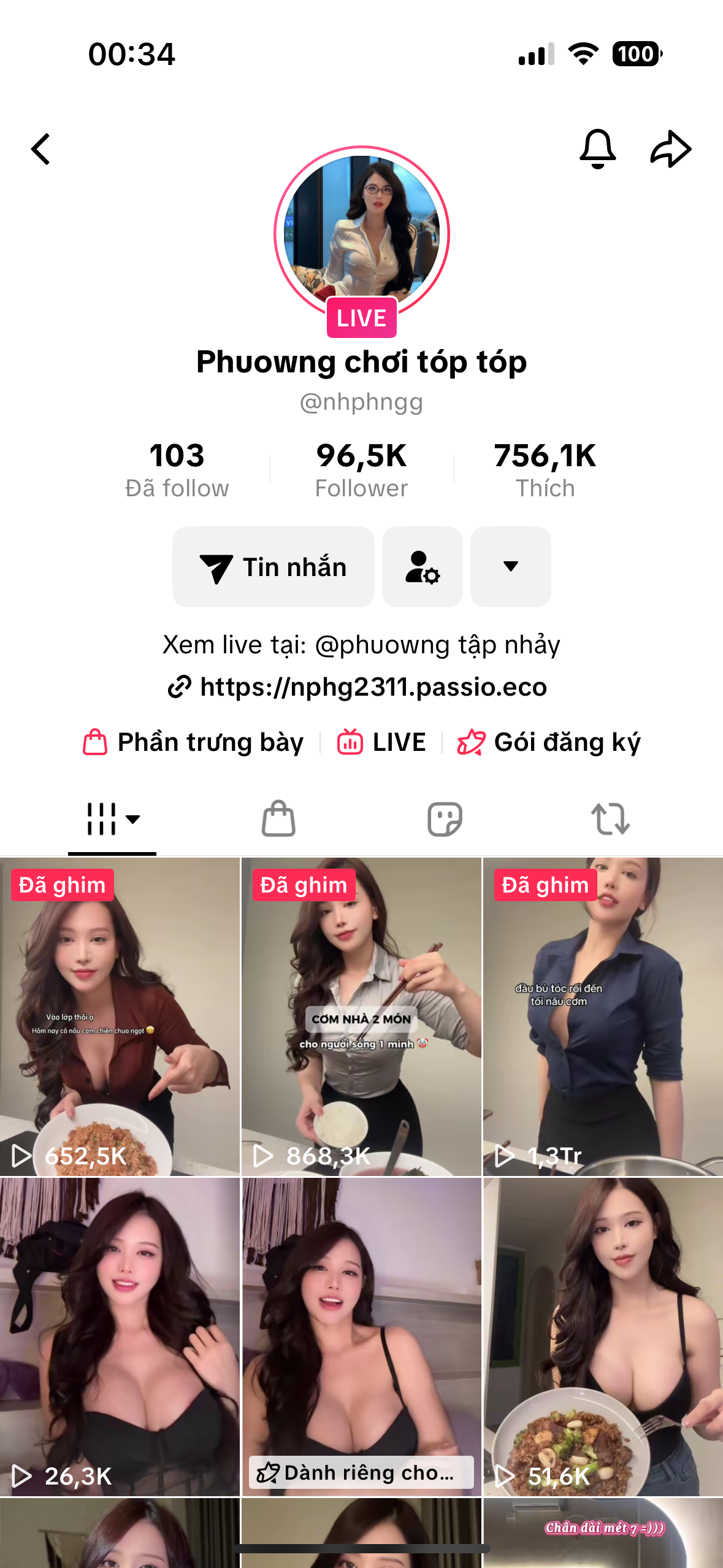
Task: Switch to the reposts tab
Action: [610, 819]
